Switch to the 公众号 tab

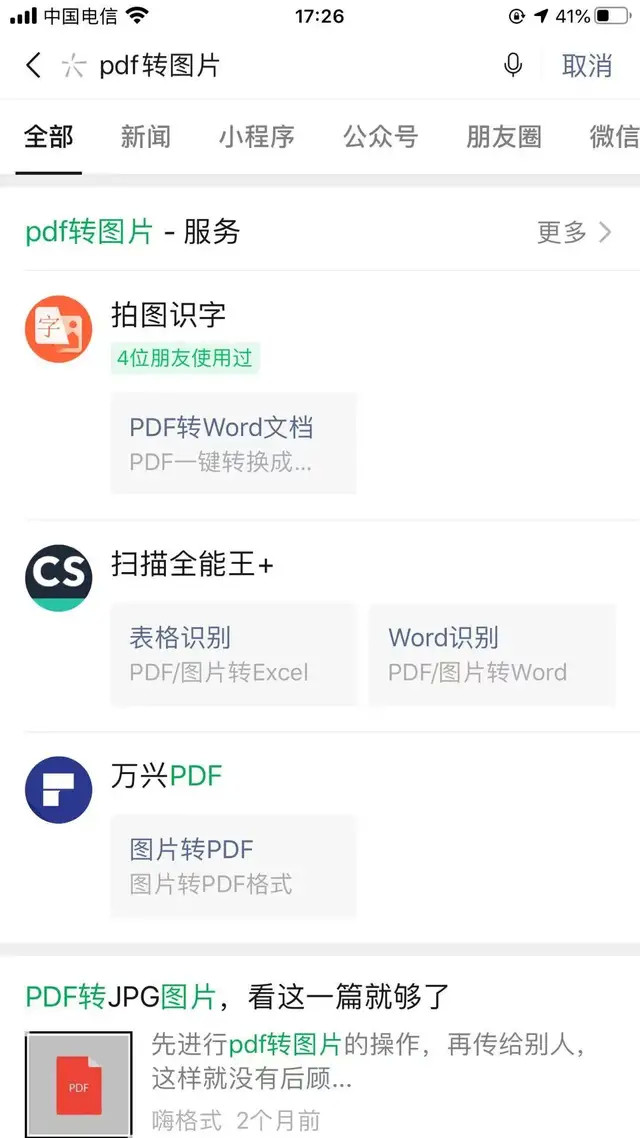380,137
